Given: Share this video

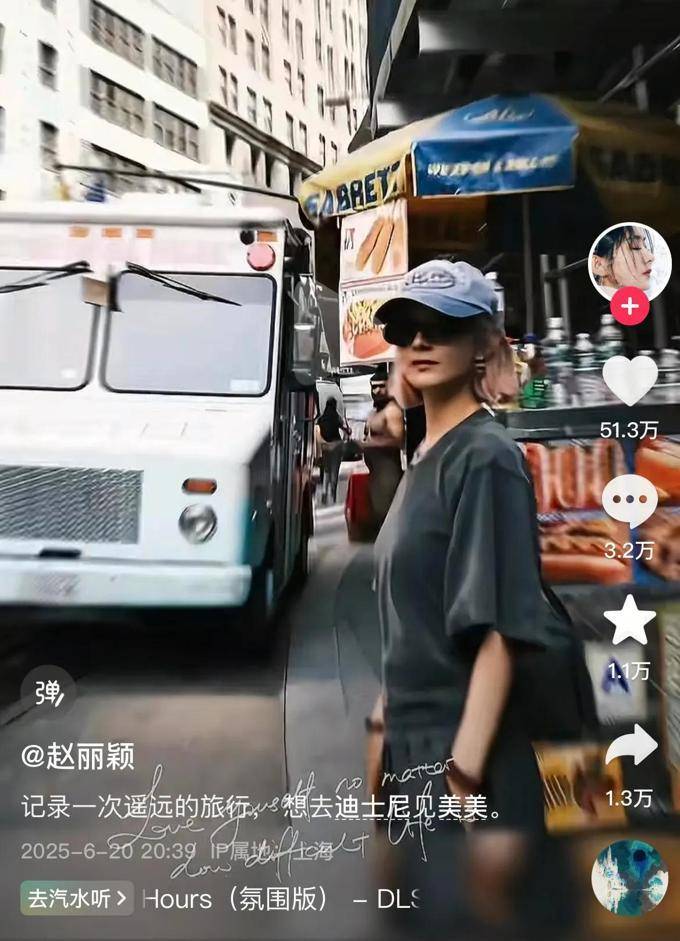Looking at the screenshot, I should pyautogui.click(x=630, y=746).
